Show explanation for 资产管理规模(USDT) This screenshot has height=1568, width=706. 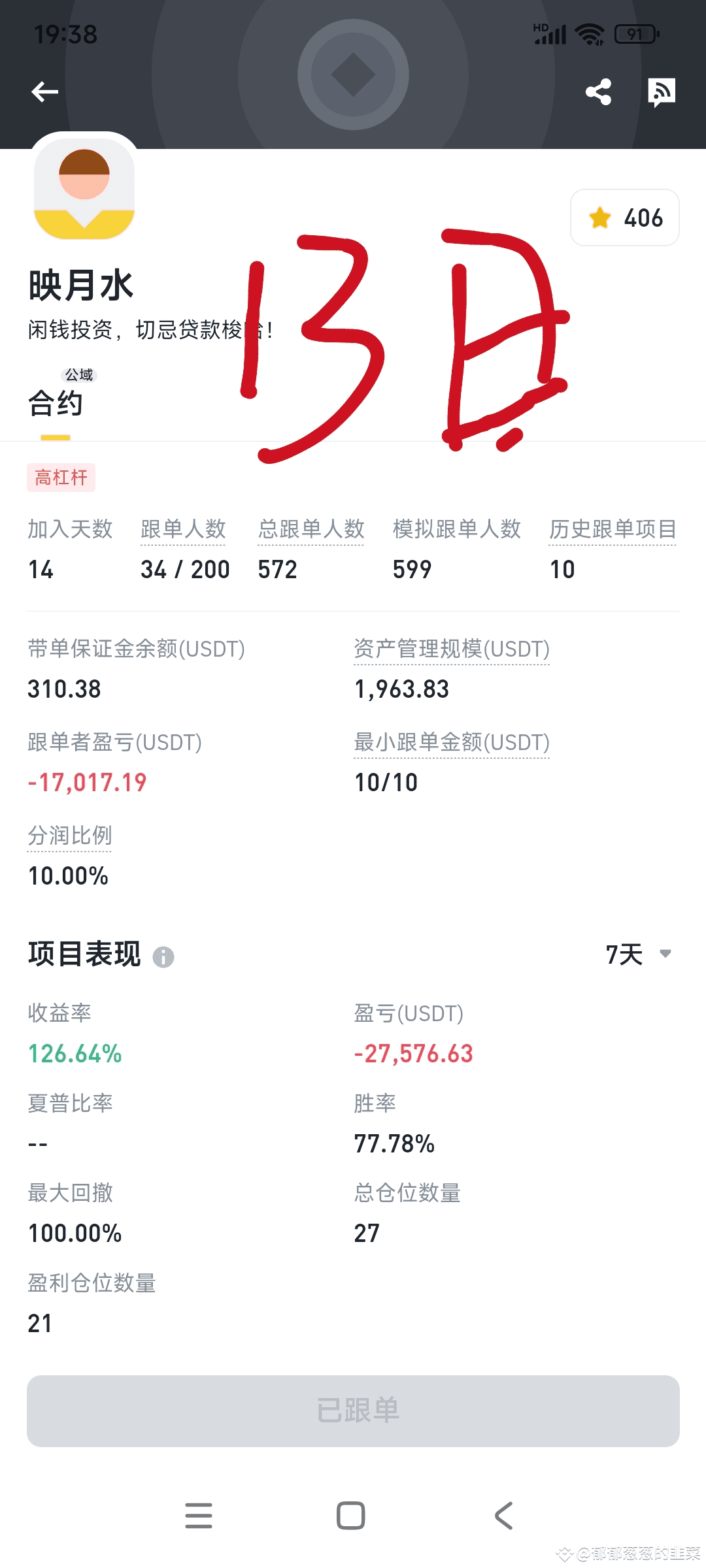(452, 649)
